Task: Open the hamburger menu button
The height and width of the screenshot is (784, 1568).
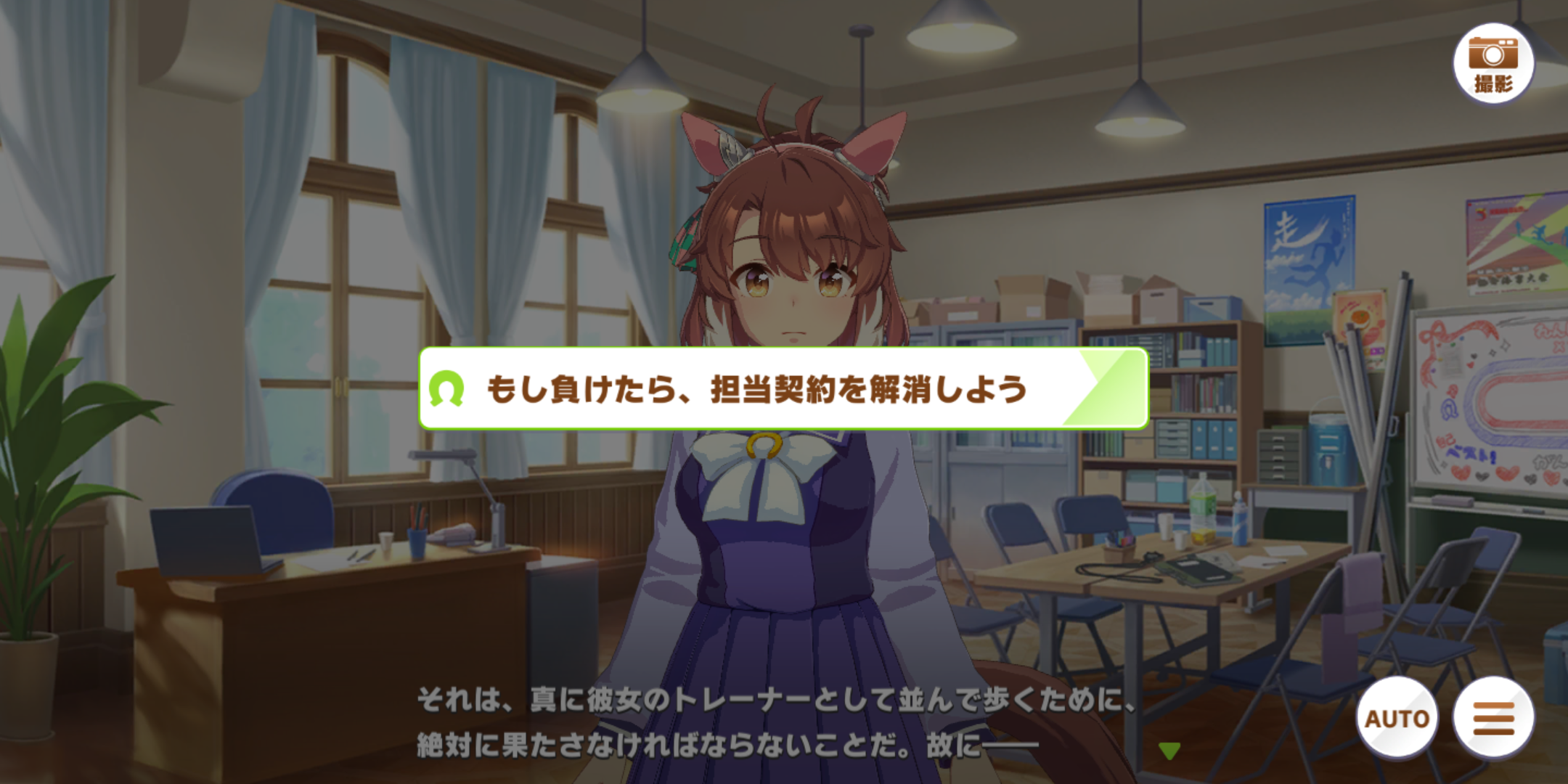Action: [x=1493, y=718]
